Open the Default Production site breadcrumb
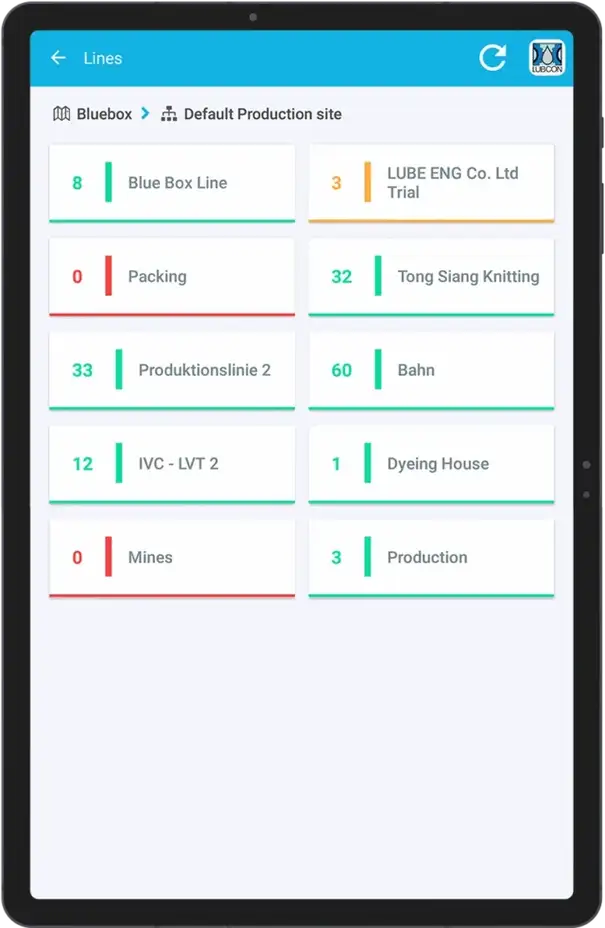 tap(252, 114)
